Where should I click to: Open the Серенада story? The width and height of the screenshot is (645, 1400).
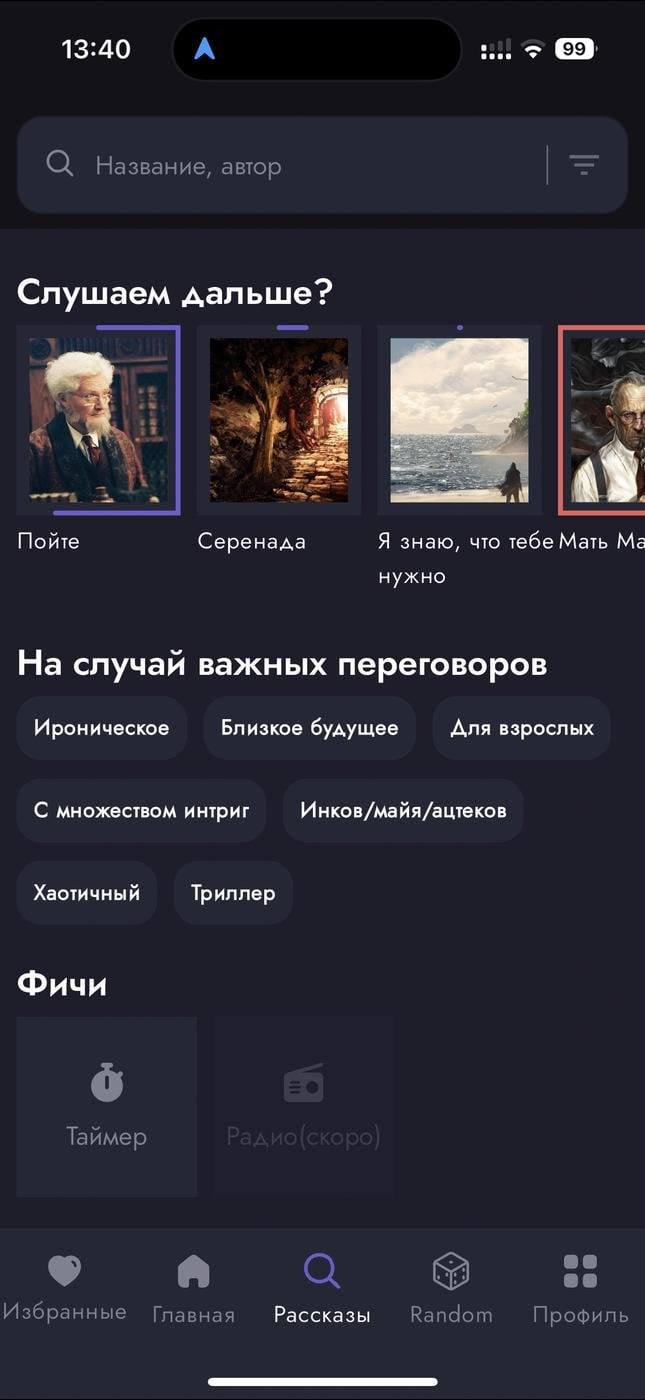pyautogui.click(x=279, y=420)
